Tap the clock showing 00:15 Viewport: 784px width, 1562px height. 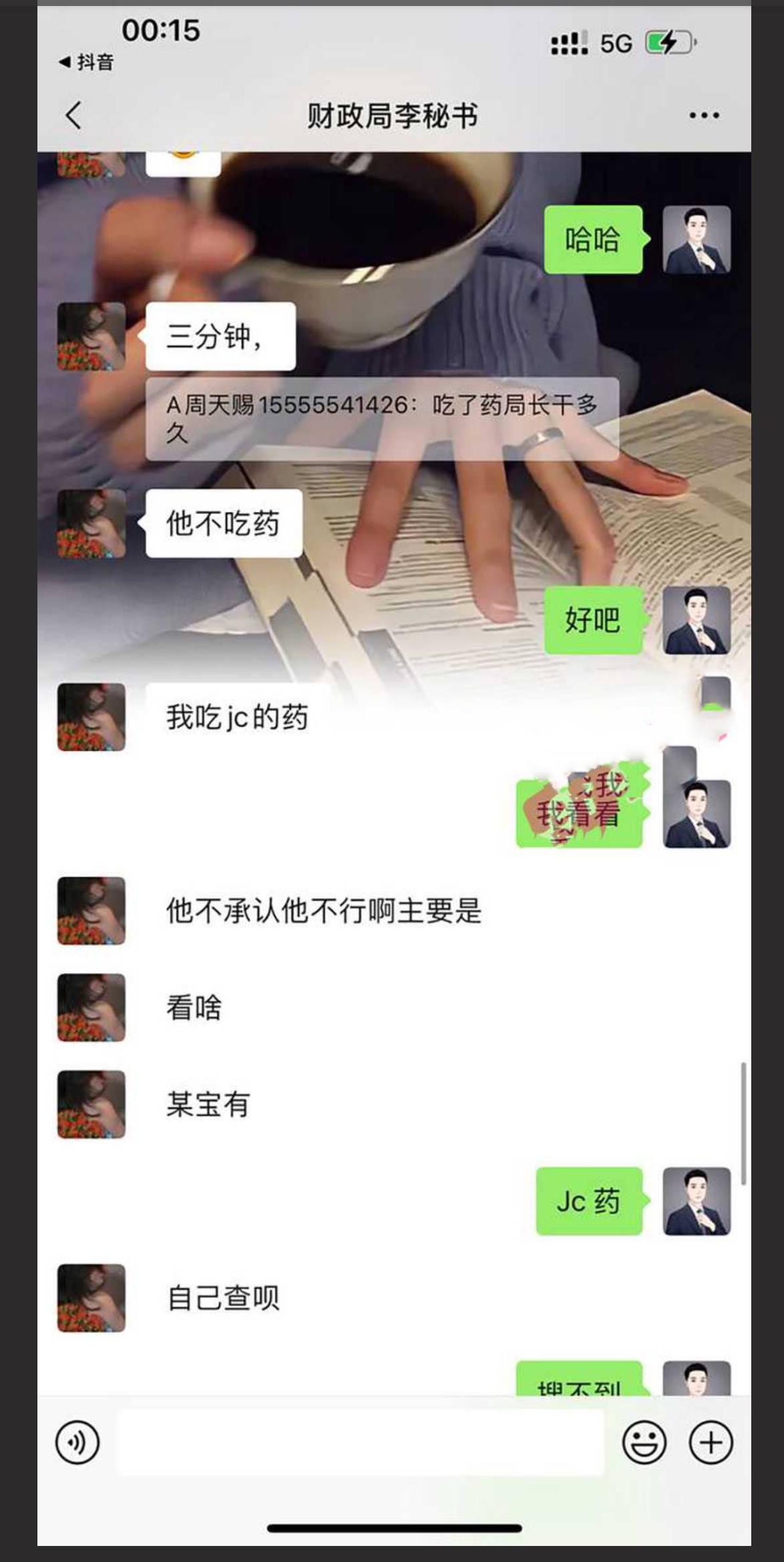(x=160, y=31)
